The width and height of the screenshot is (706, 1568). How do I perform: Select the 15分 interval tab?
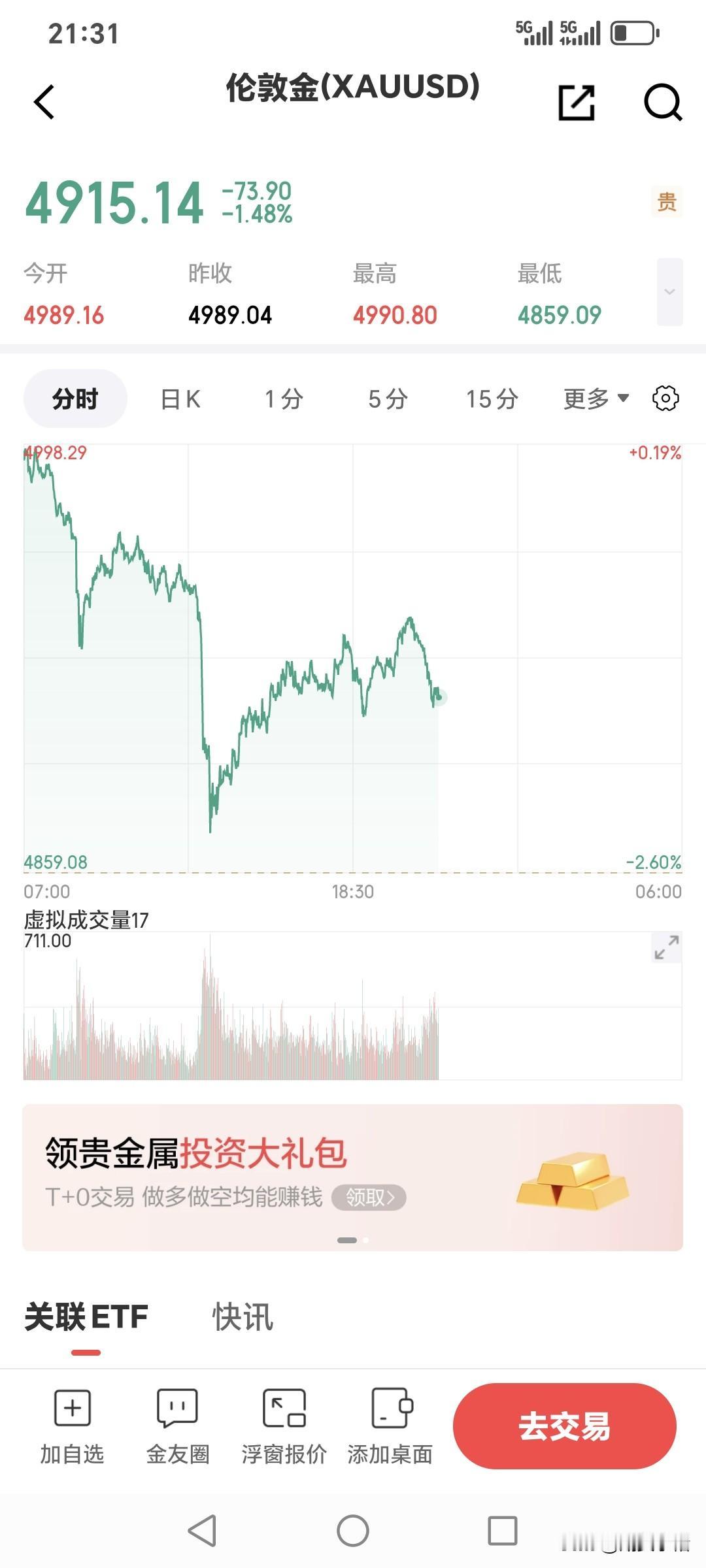coord(490,397)
